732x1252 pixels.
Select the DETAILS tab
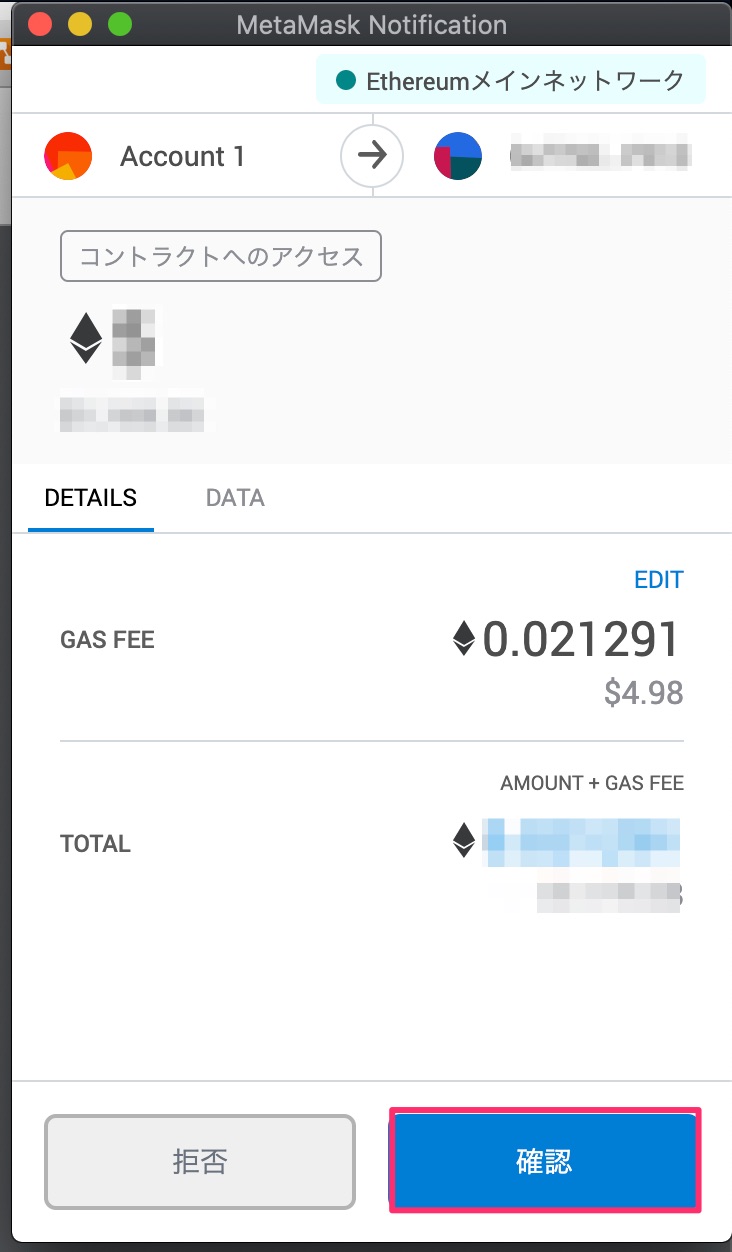(x=91, y=498)
